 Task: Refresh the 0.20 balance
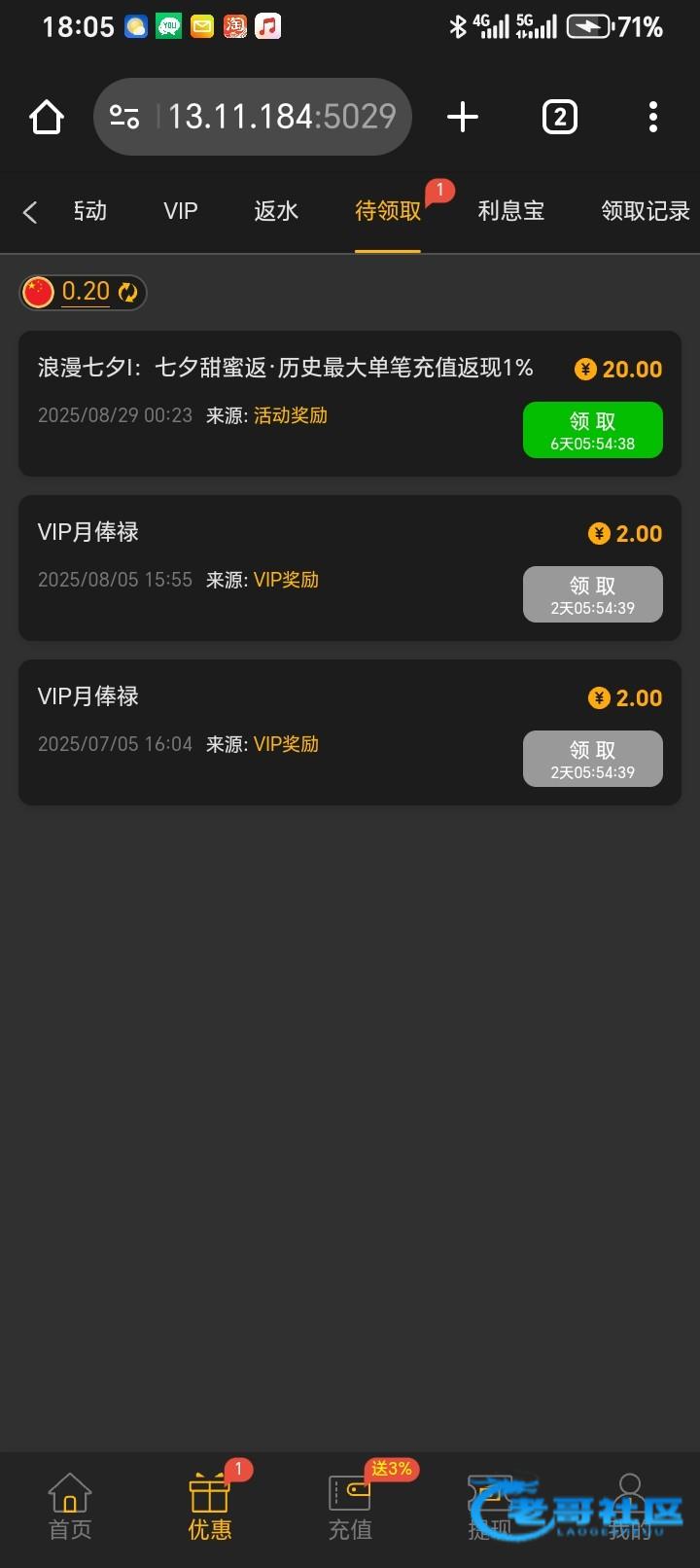(127, 292)
